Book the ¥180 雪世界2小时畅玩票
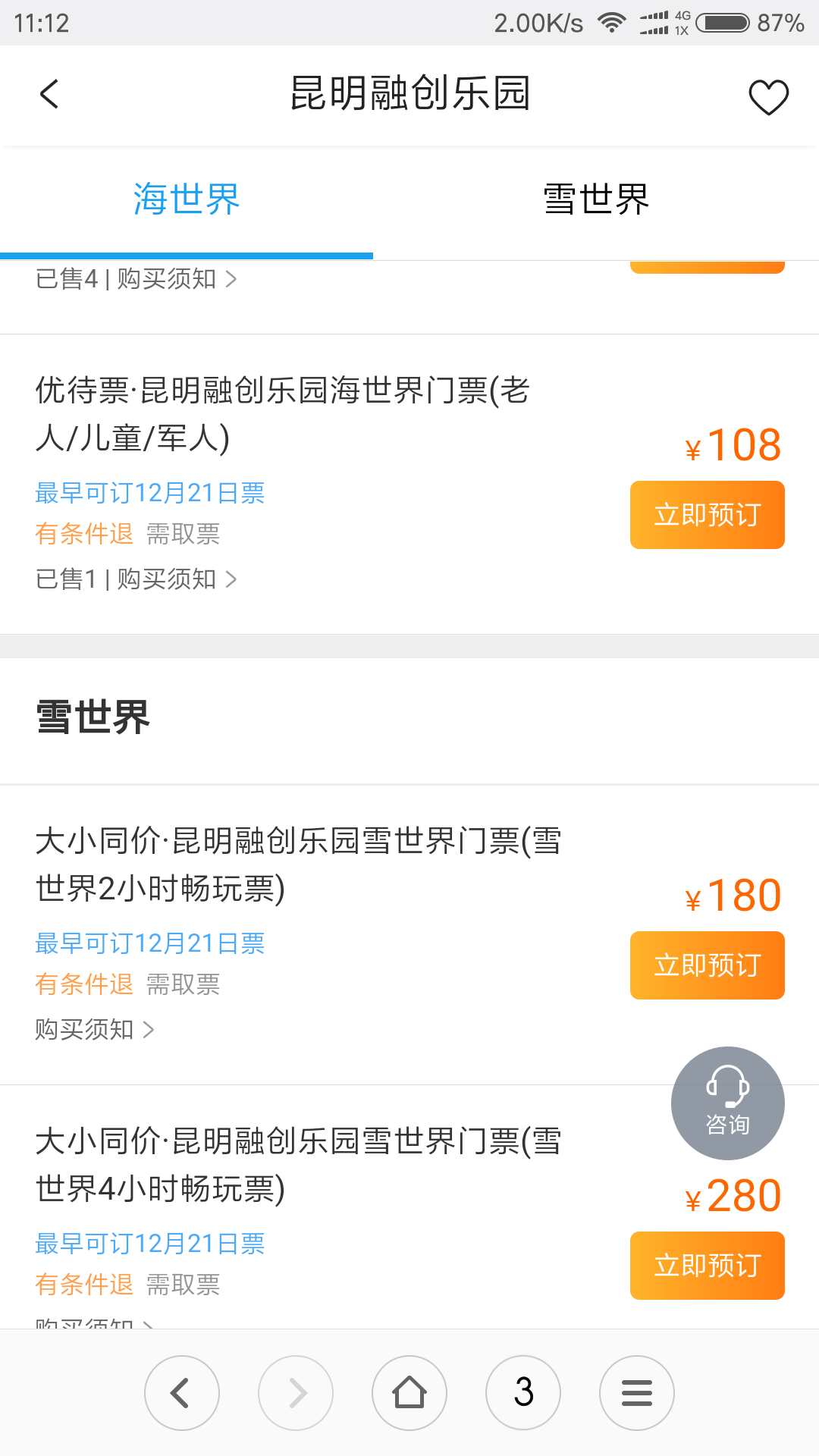Image resolution: width=819 pixels, height=1456 pixels. 707,965
